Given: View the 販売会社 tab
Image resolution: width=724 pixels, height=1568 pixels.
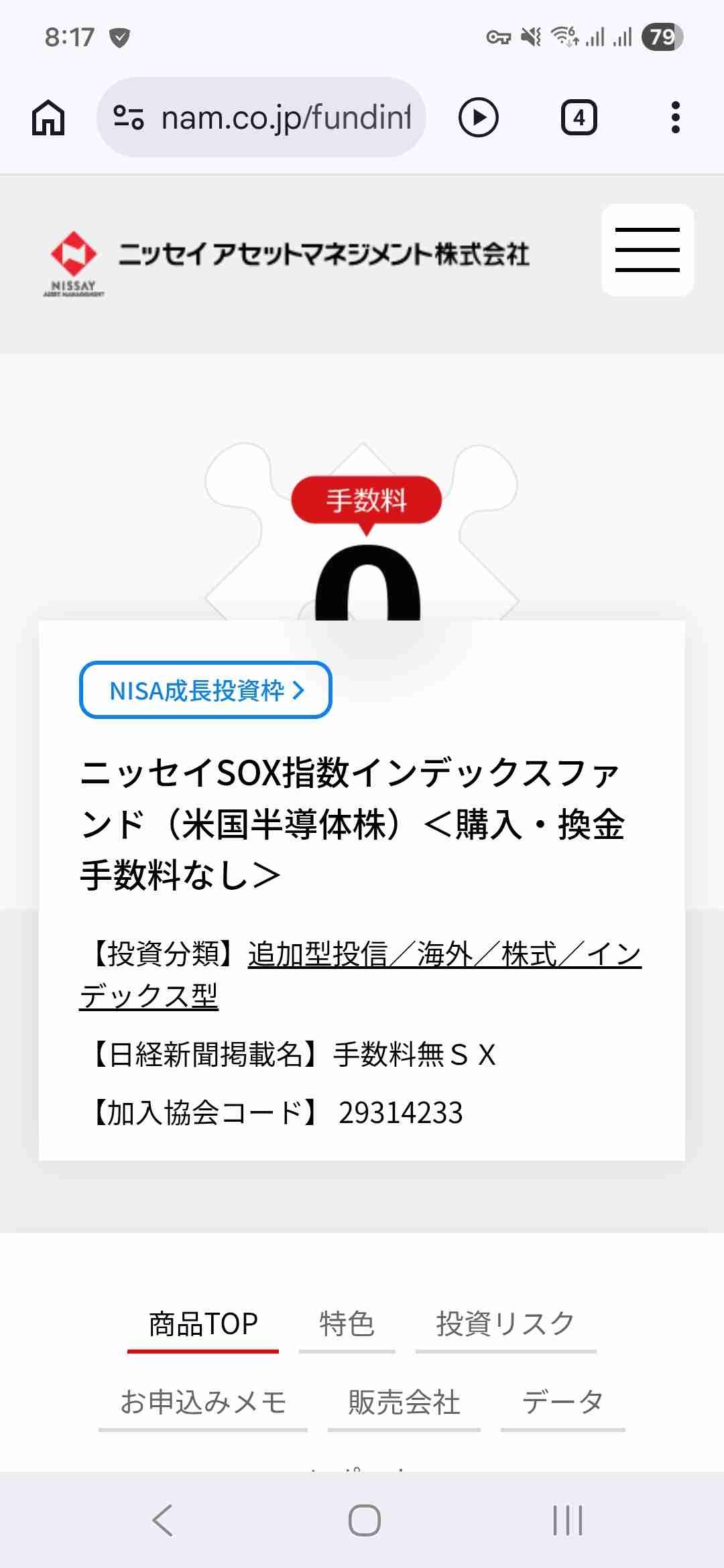Looking at the screenshot, I should 404,1402.
